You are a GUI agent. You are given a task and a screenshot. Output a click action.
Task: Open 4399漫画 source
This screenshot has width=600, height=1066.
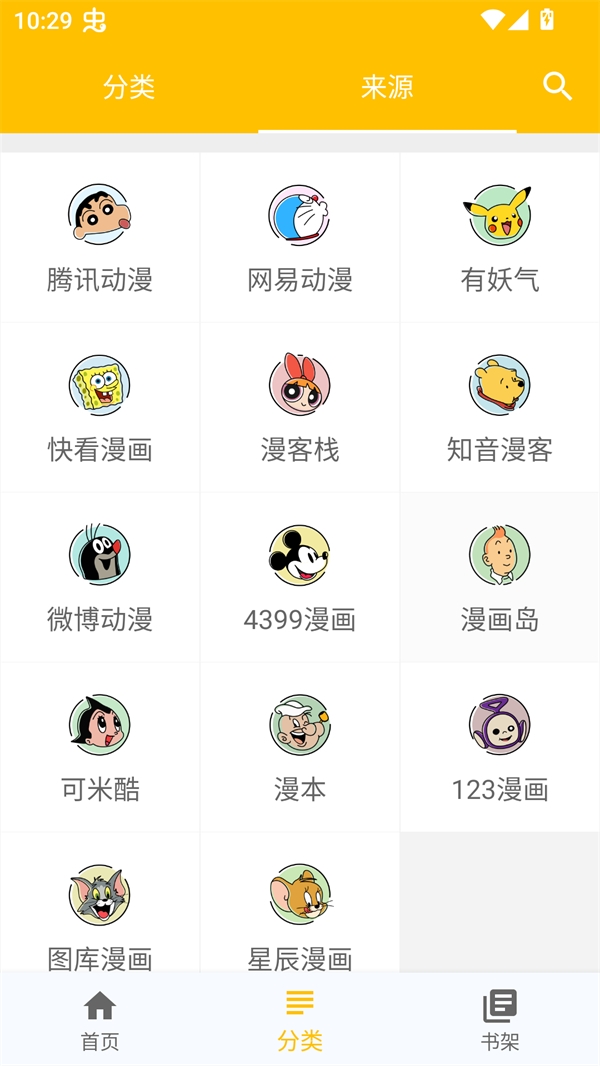tap(300, 578)
